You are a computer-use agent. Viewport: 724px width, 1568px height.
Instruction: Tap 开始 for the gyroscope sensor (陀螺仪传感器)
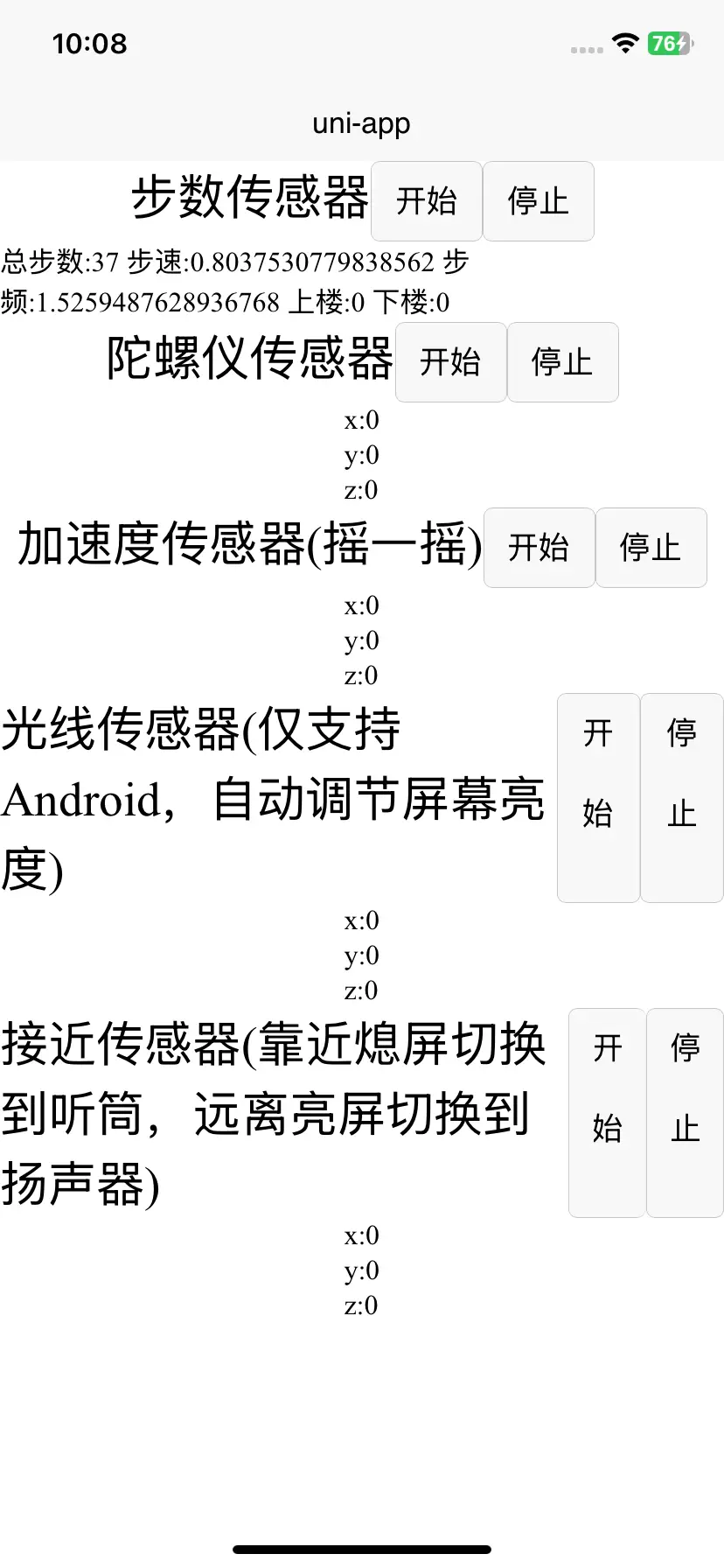click(x=450, y=362)
